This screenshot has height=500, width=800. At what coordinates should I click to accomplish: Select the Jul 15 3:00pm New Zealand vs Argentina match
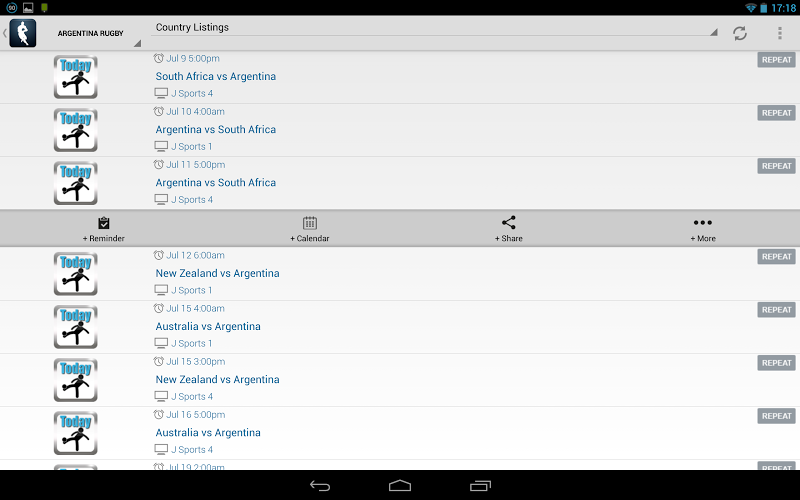point(217,380)
